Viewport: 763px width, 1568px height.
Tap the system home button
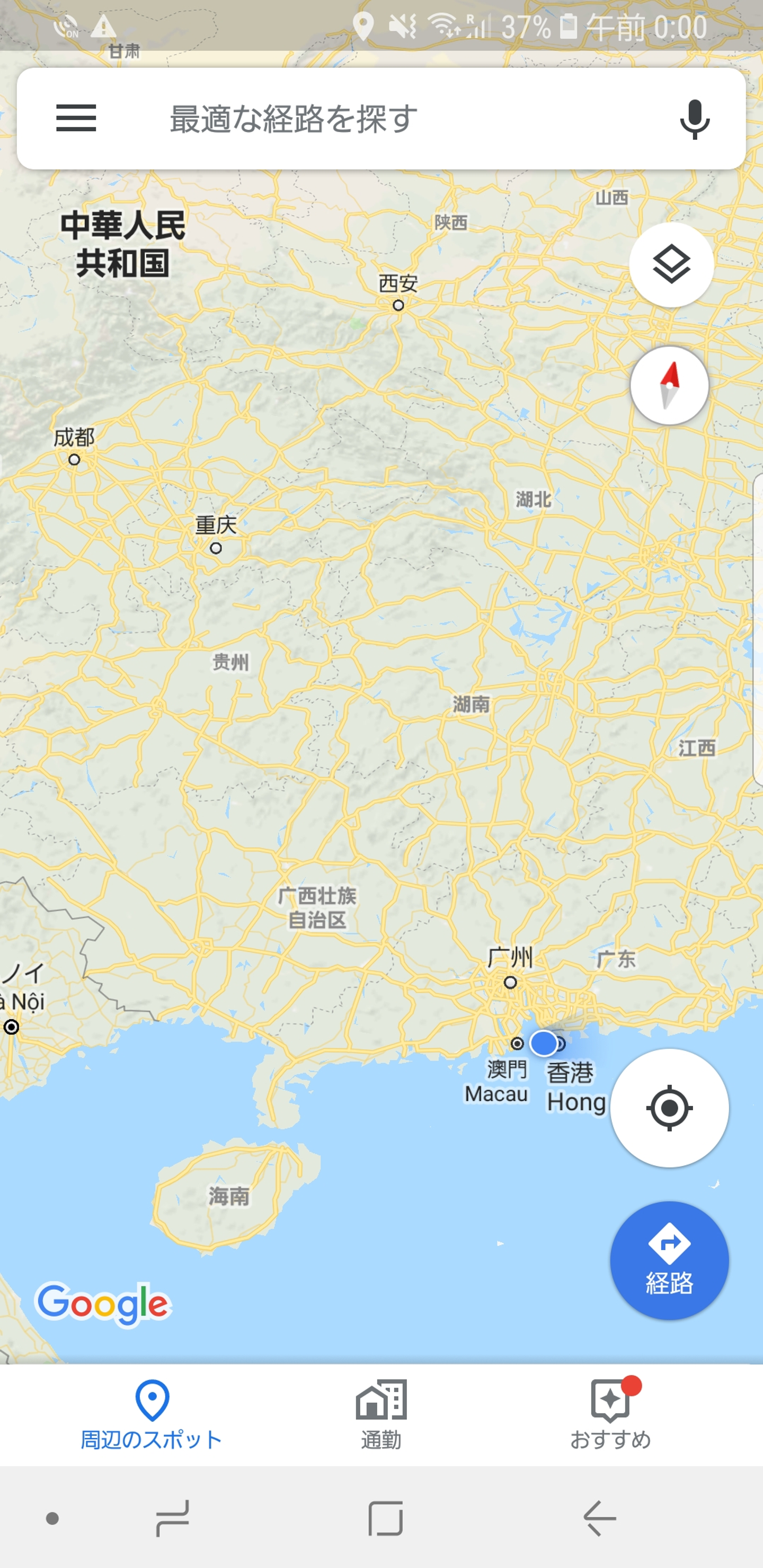tap(385, 1518)
